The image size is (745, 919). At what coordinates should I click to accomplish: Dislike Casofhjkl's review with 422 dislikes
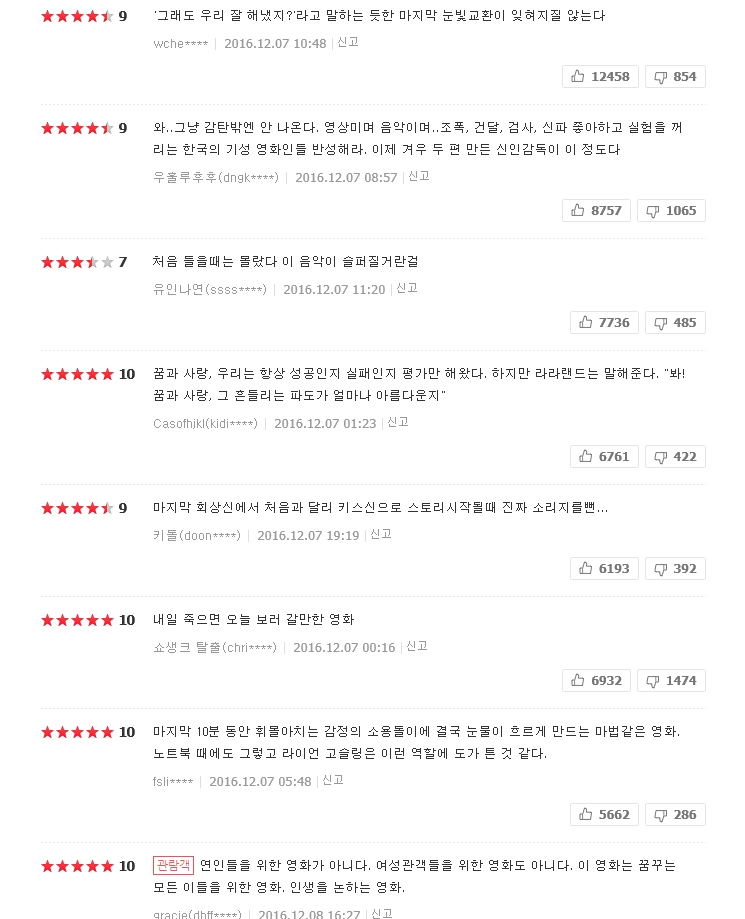tap(675, 456)
